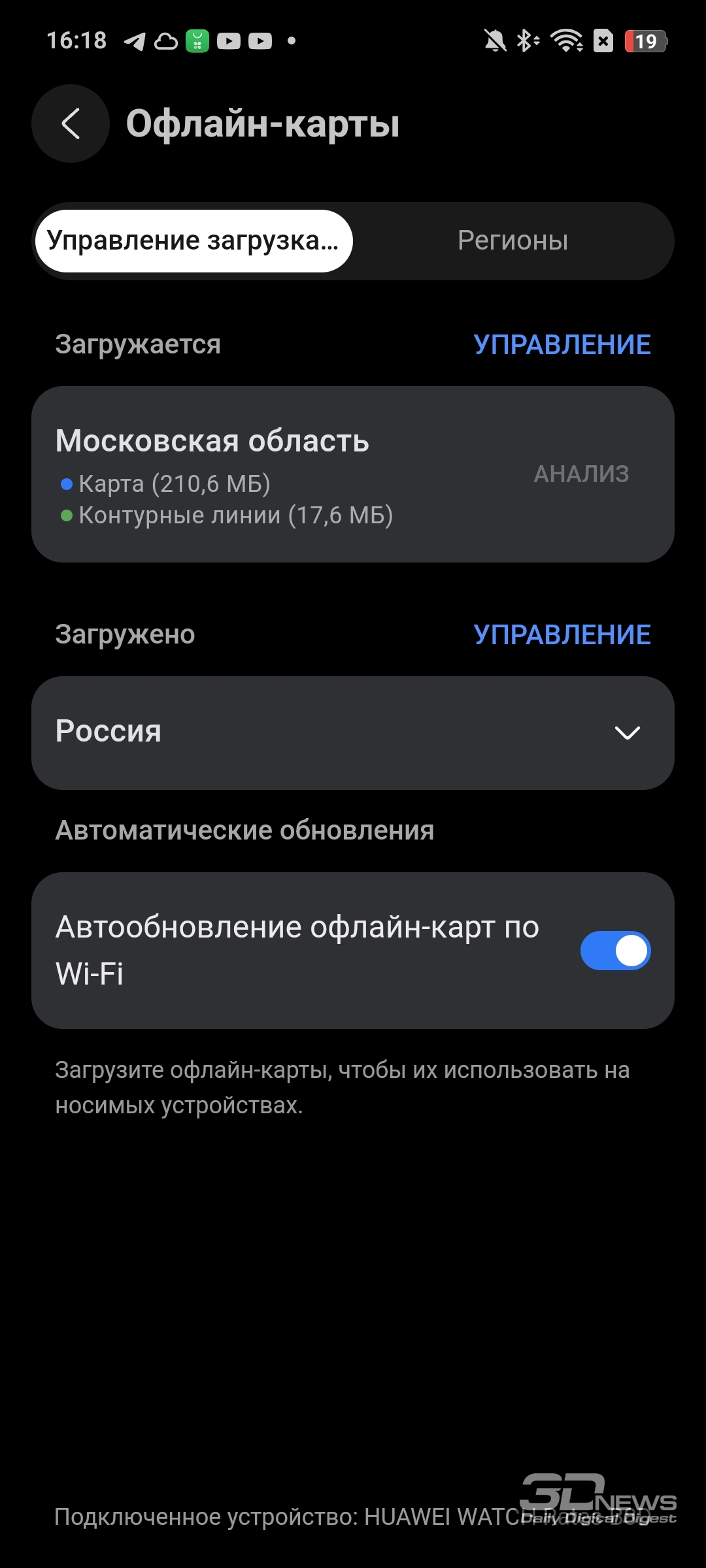This screenshot has width=706, height=1568.
Task: Select the Управление загрузками tab
Action: [x=193, y=240]
